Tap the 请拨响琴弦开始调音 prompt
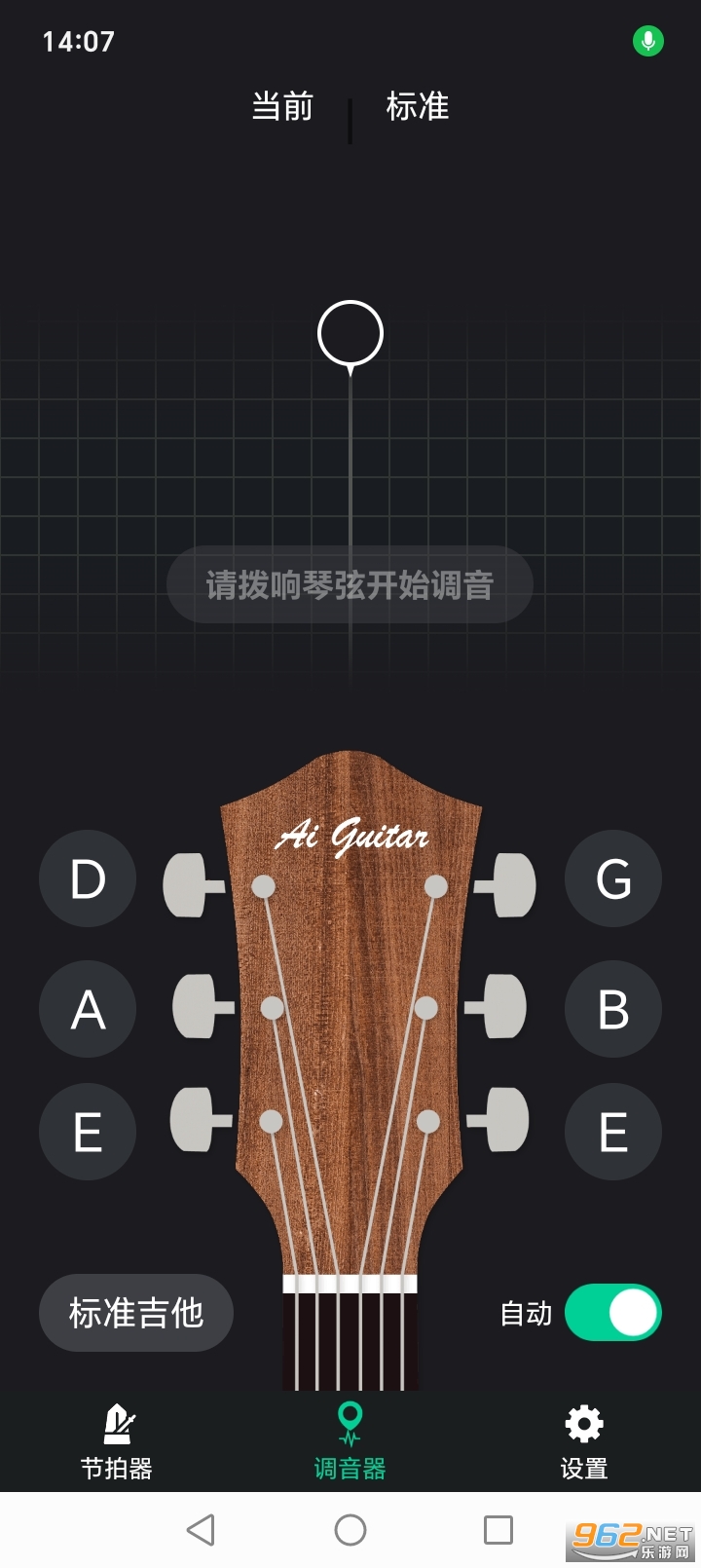This screenshot has height=1568, width=701. tap(350, 585)
